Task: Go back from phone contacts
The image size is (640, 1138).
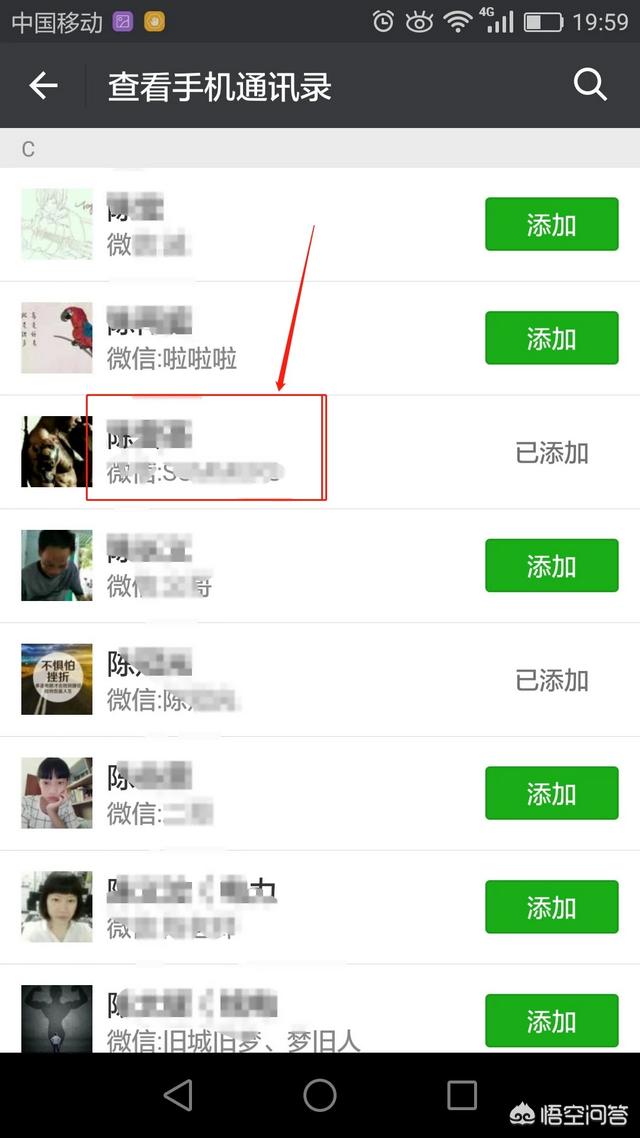Action: [43, 86]
